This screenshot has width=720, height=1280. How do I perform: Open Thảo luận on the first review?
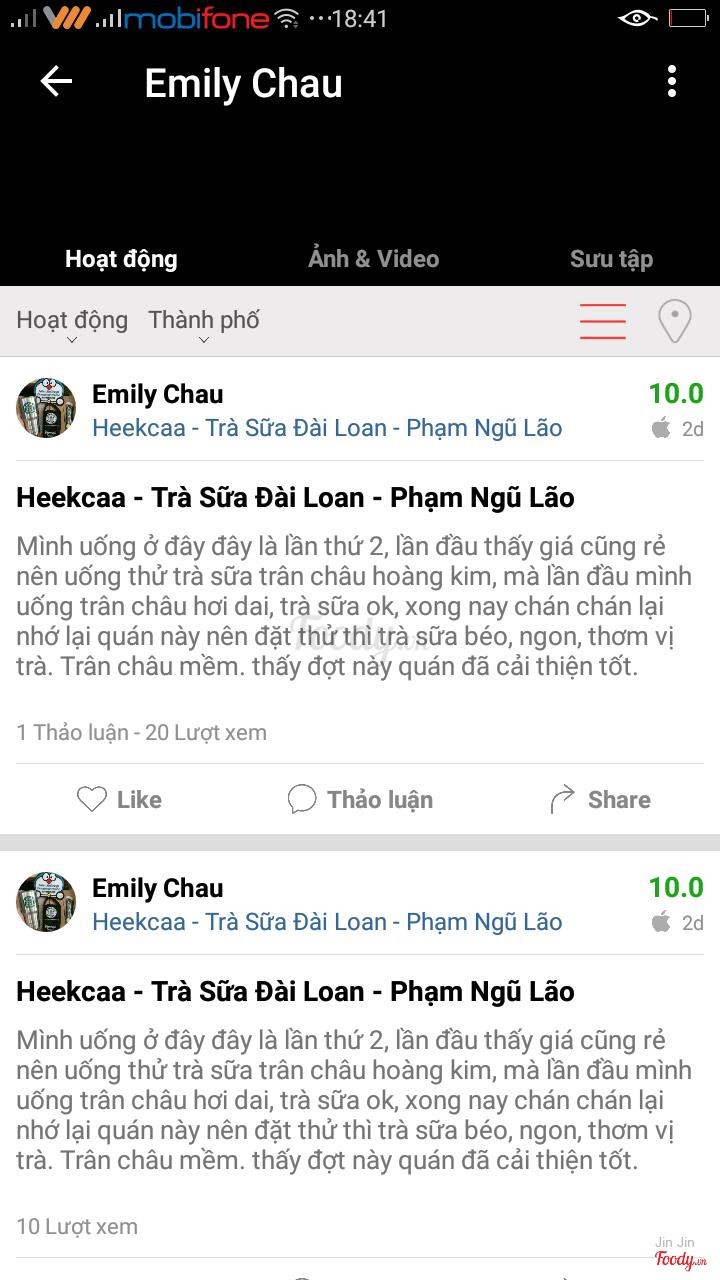coord(360,799)
